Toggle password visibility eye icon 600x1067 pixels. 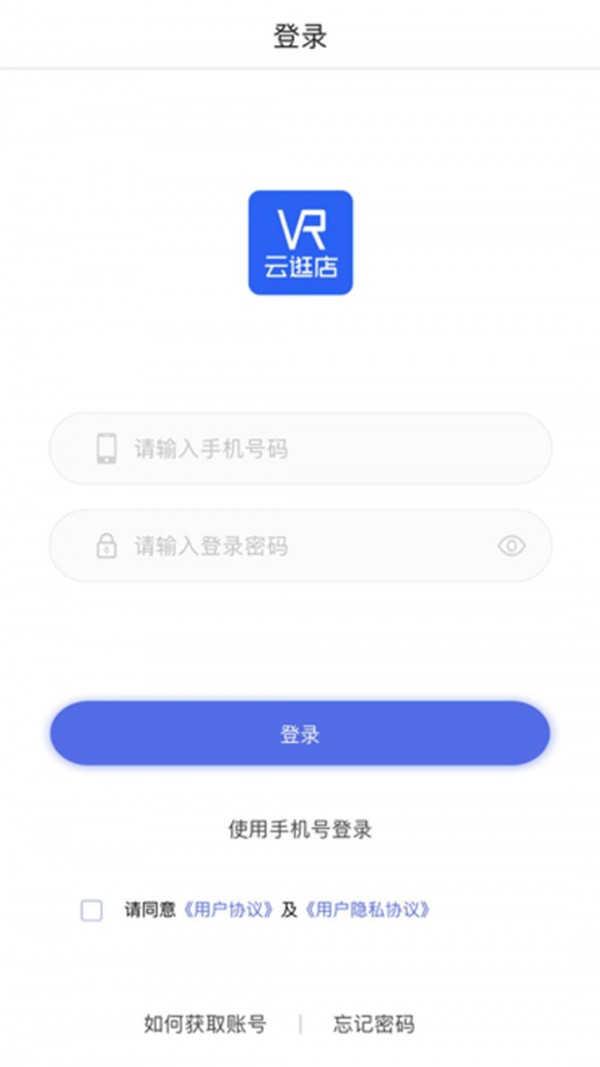511,546
